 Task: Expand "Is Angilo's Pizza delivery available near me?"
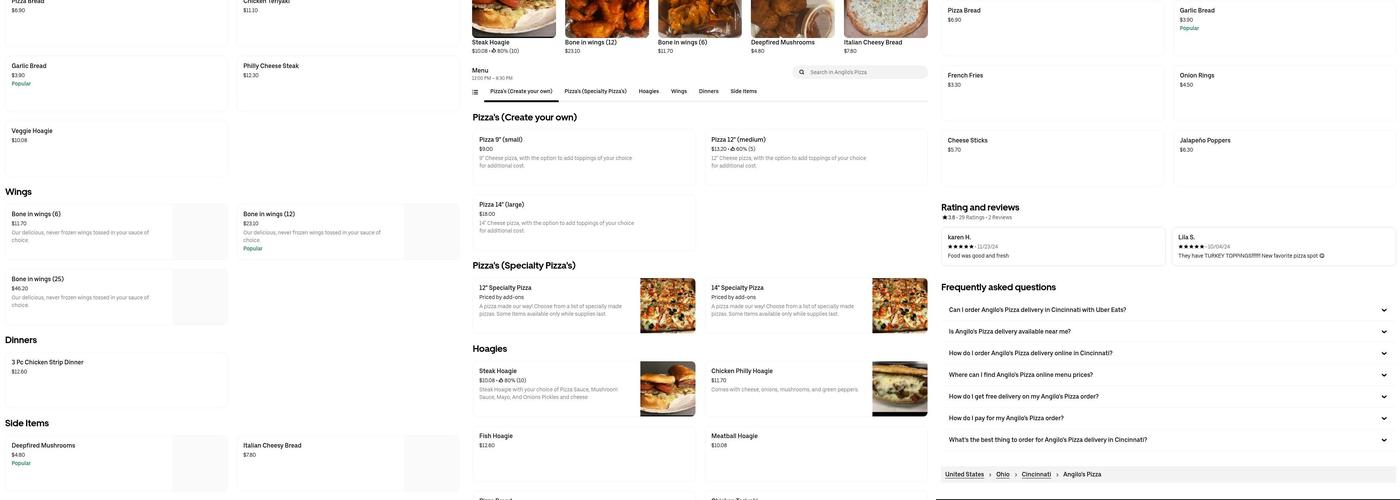[x=1166, y=332]
